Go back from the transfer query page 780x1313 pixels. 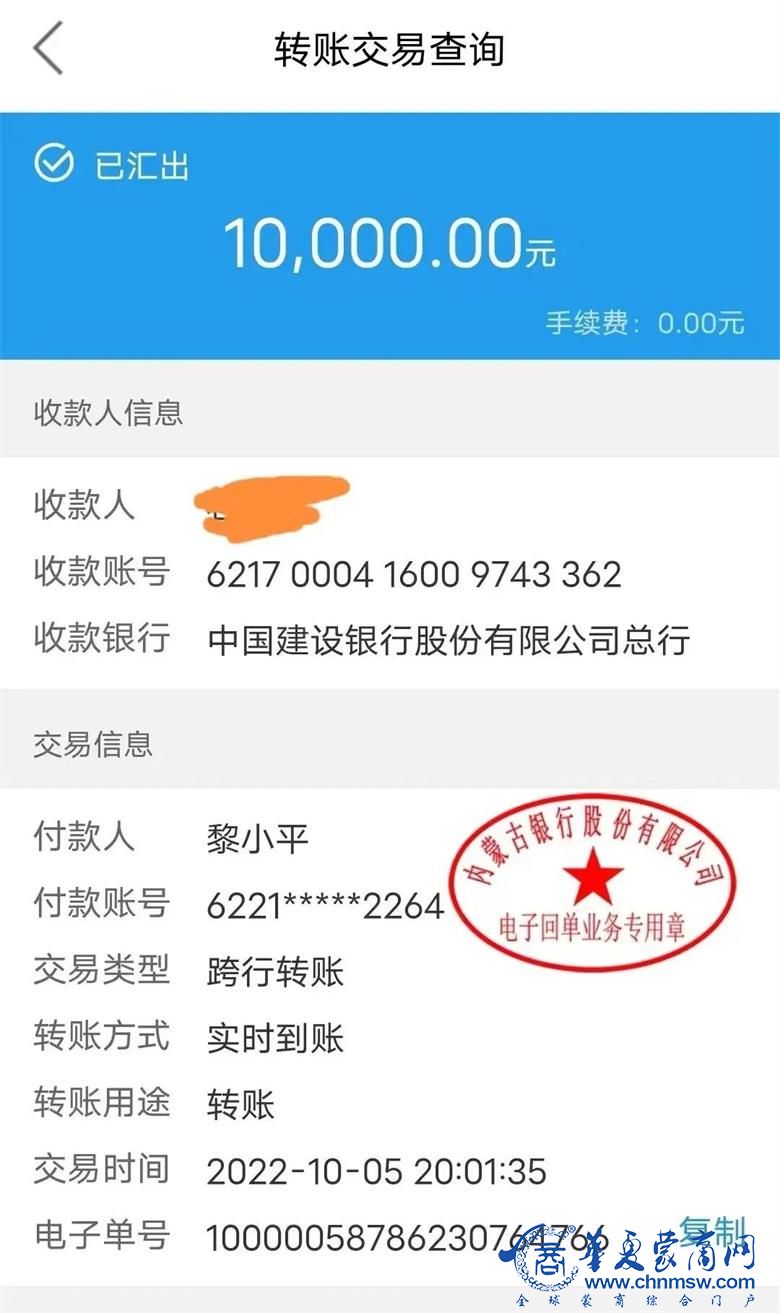[x=47, y=49]
